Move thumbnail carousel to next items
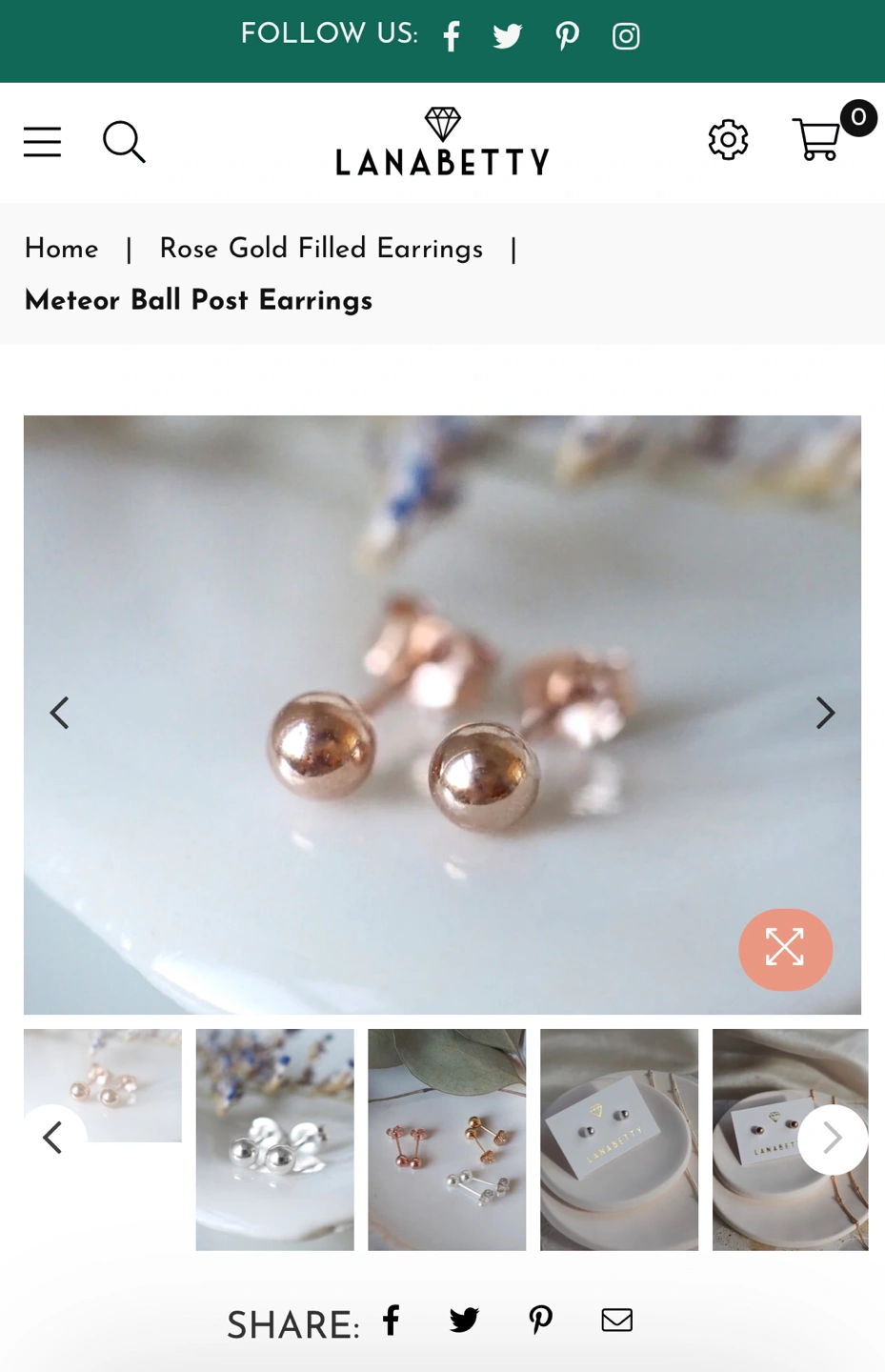The width and height of the screenshot is (885, 1372). click(832, 1139)
